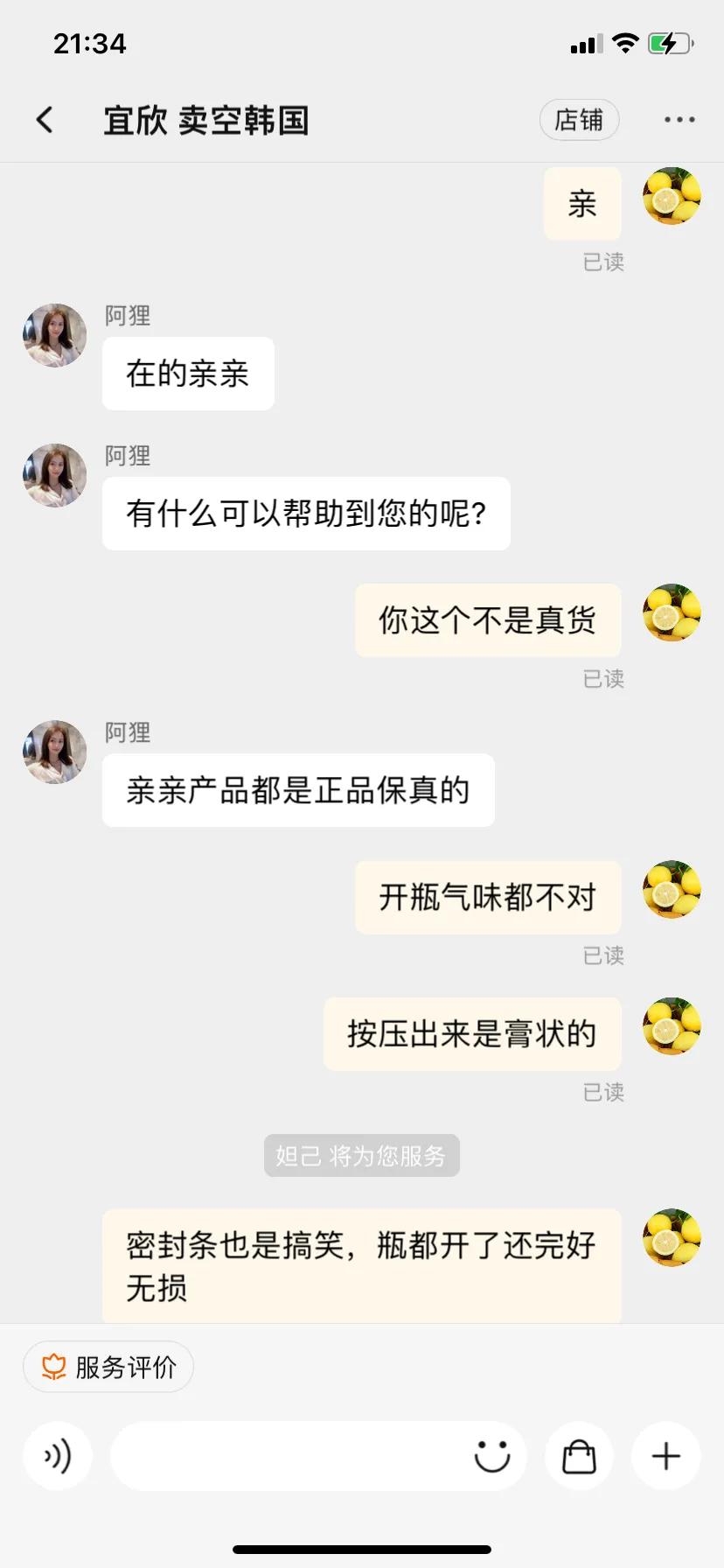Open the chat title 宜欣 卖空韩国
This screenshot has height=1568, width=724.
tap(206, 121)
